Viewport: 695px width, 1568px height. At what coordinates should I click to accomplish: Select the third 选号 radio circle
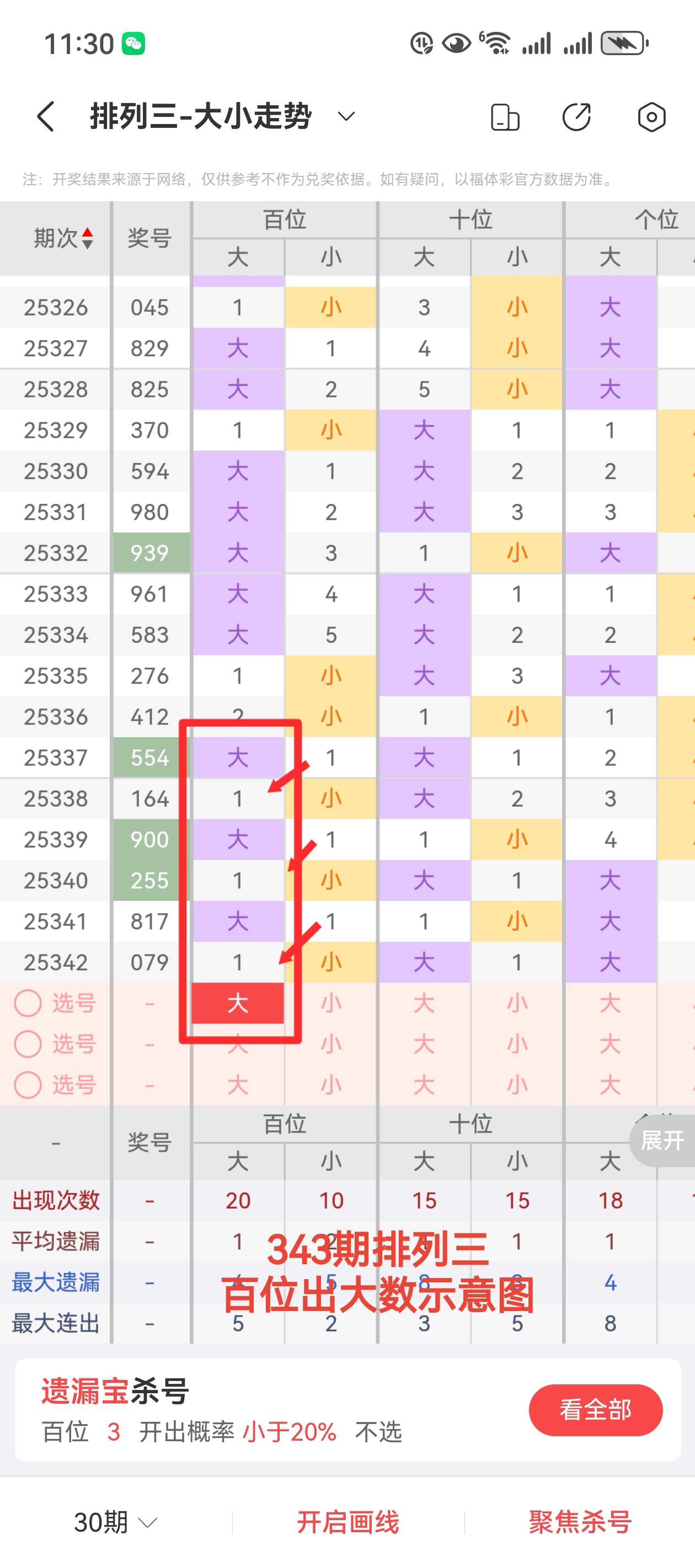pos(29,1084)
